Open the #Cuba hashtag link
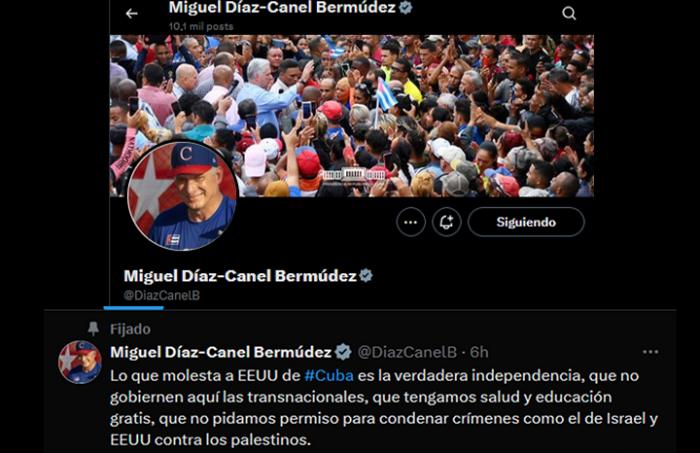This screenshot has width=700, height=453. (325, 375)
